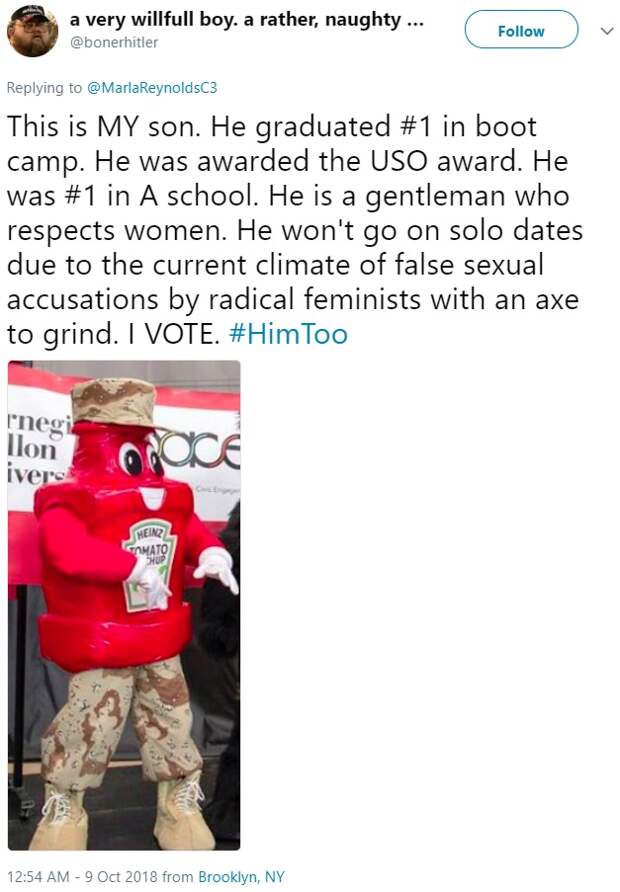Open the author's profile picture
Screen dimensions: 620x892
32,31
